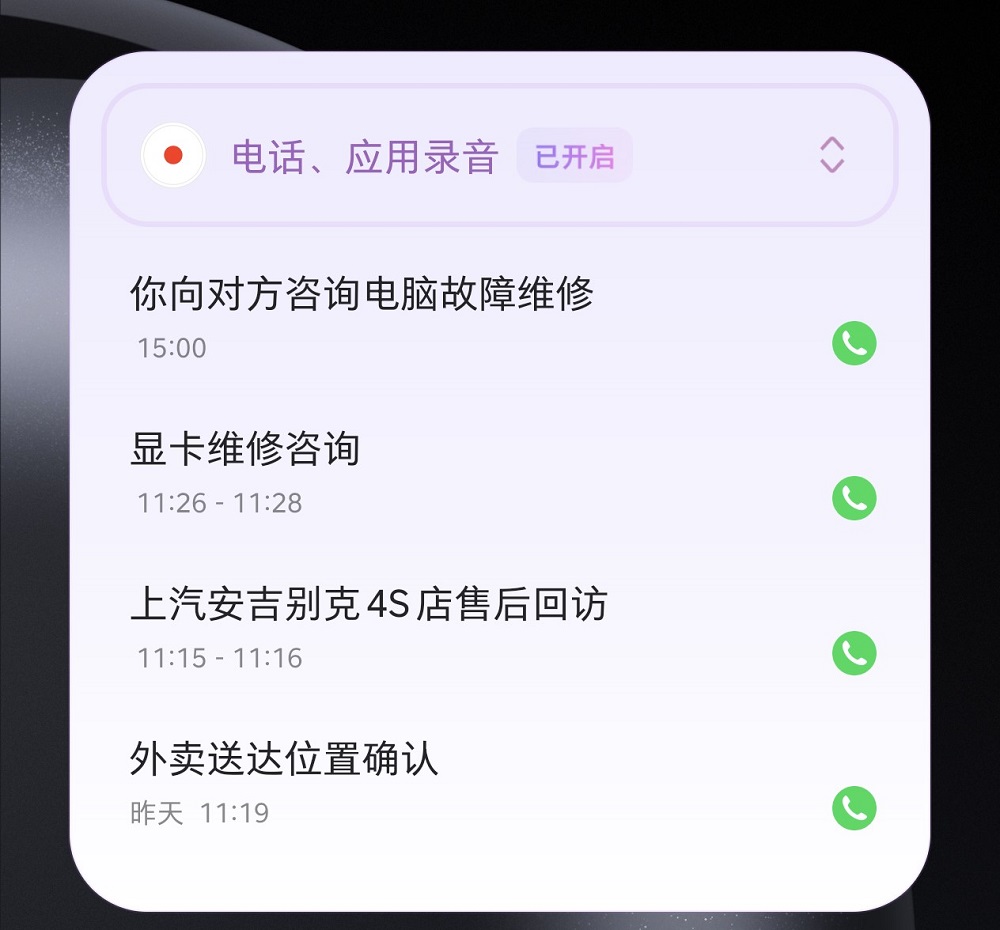1000x930 pixels.
Task: Open the 显卡维修咨询 recording
Action: [x=245, y=449]
